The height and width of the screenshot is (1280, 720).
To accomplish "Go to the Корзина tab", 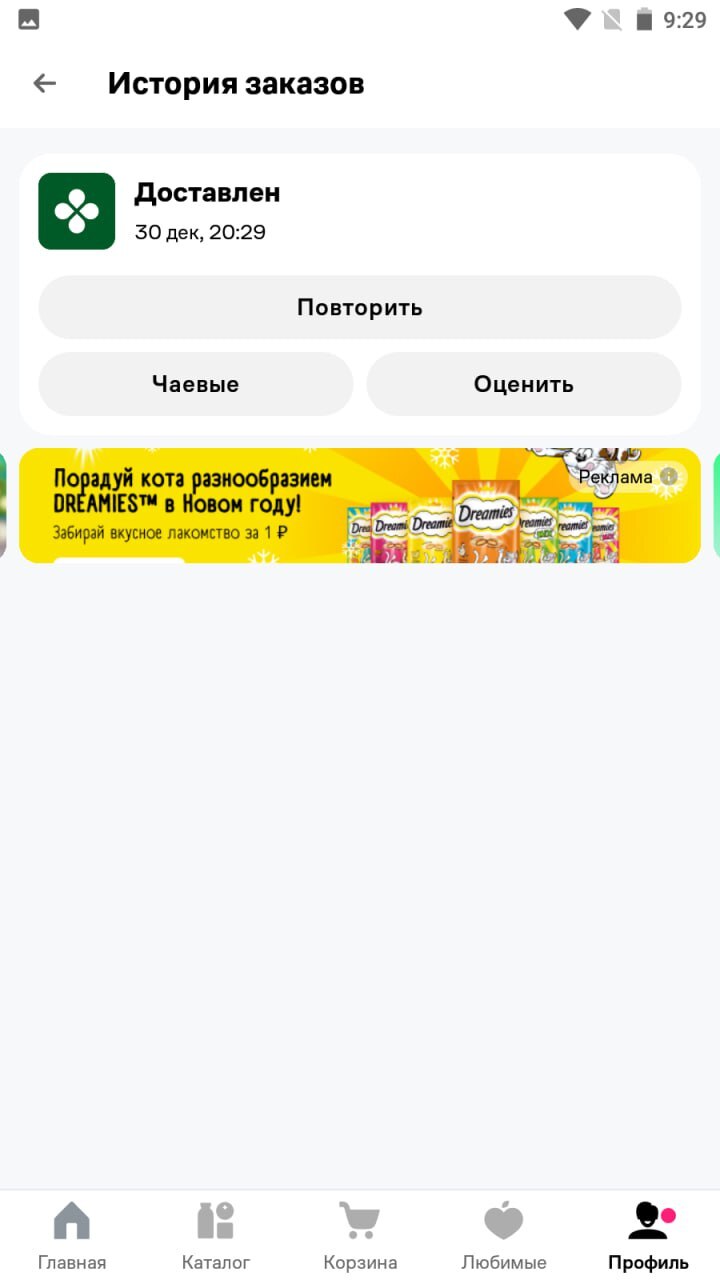I will (x=360, y=1235).
